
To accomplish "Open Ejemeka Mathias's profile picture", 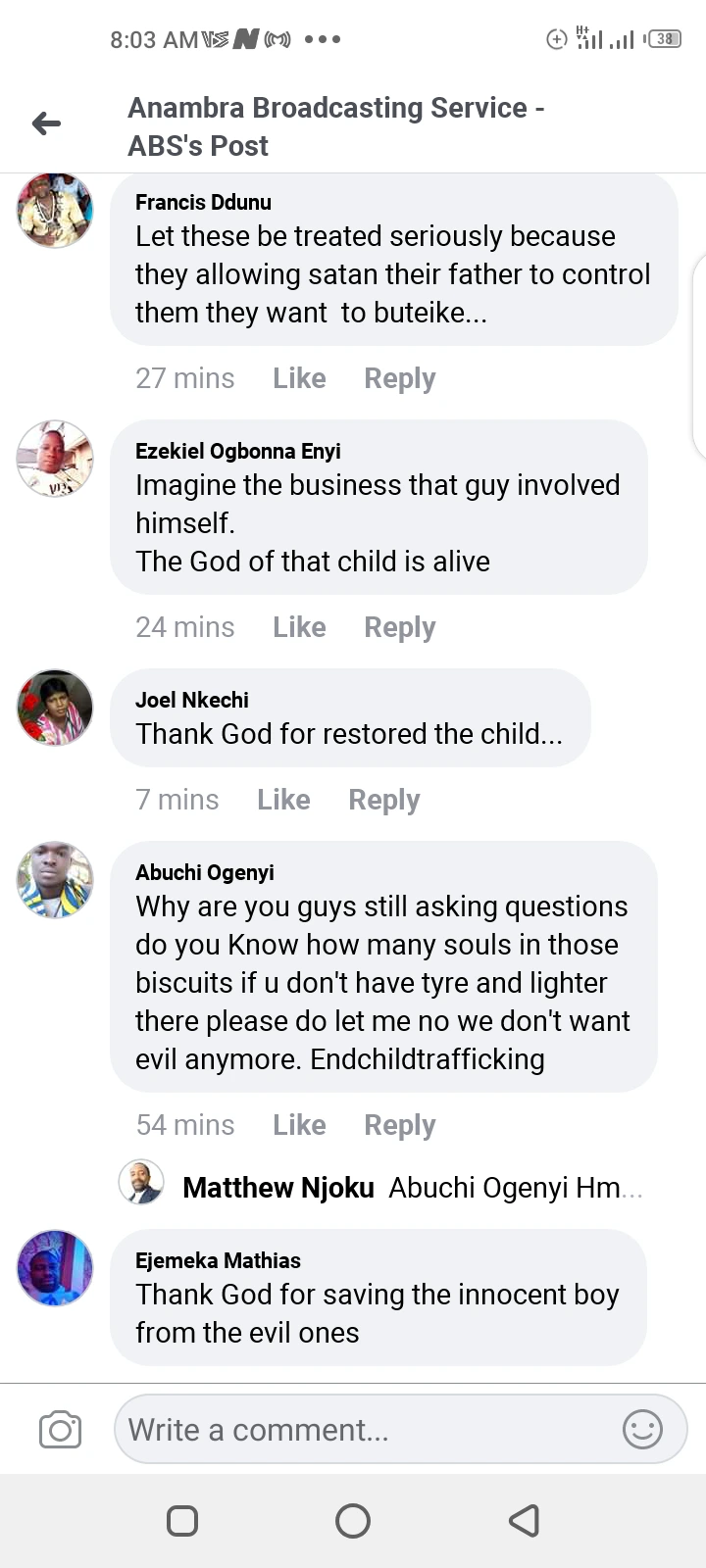I will 55,1268.
